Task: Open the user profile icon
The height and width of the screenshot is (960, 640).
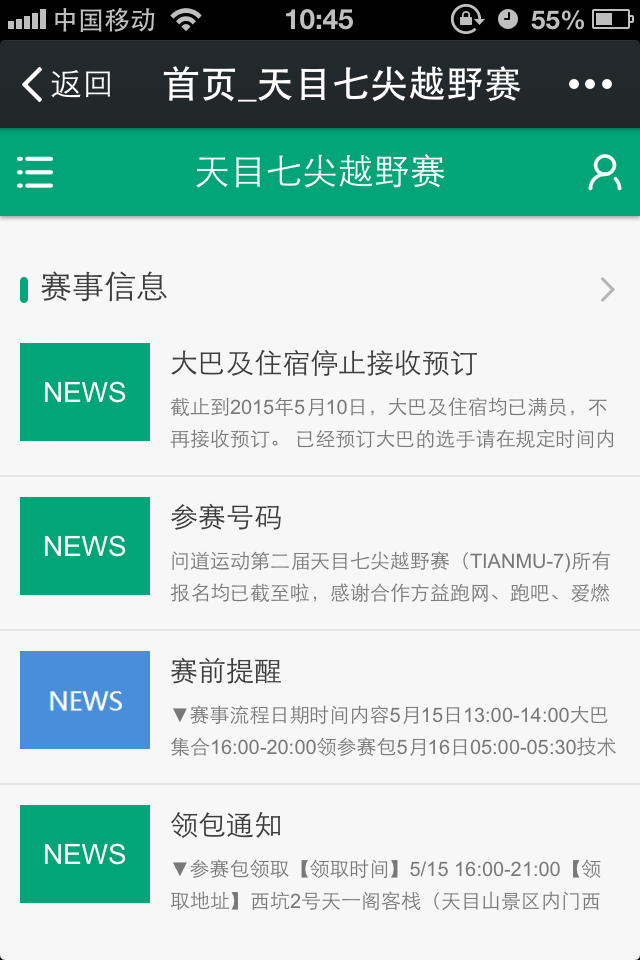Action: [x=604, y=172]
